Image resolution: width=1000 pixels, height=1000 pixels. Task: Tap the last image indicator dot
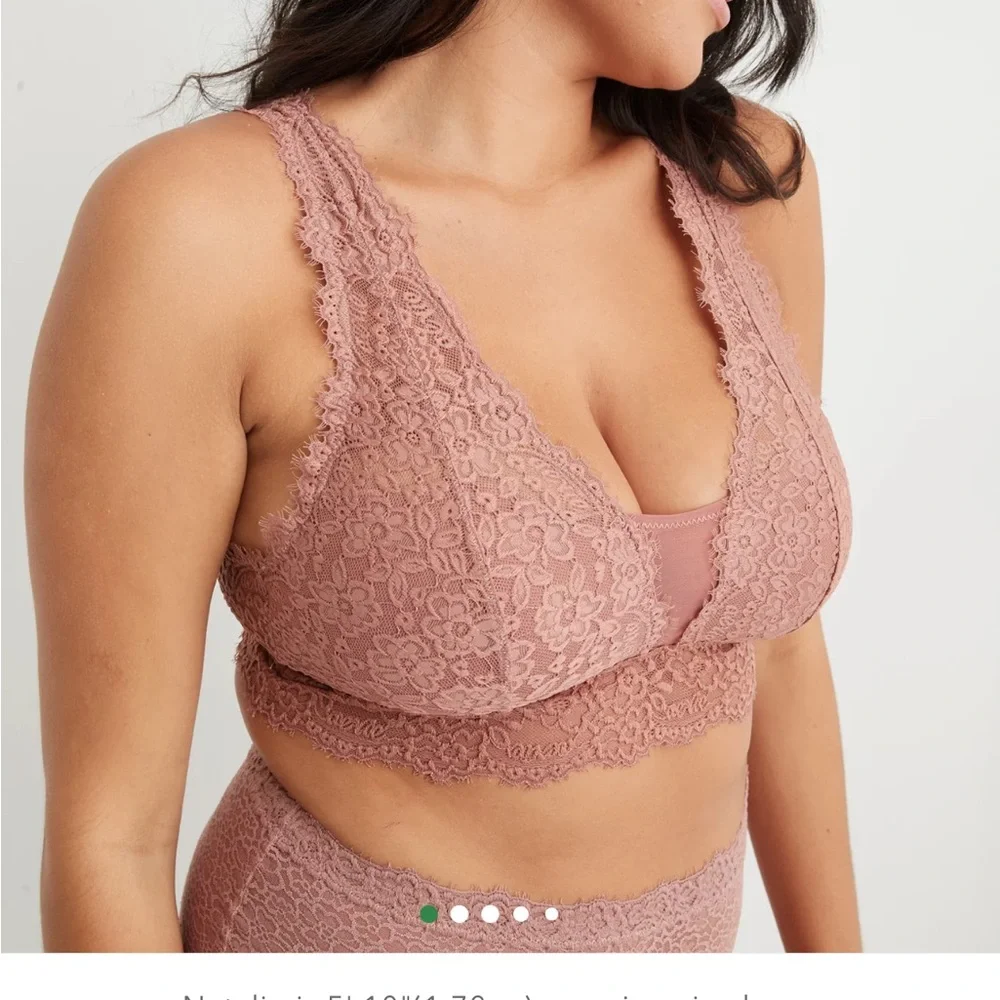pos(551,913)
